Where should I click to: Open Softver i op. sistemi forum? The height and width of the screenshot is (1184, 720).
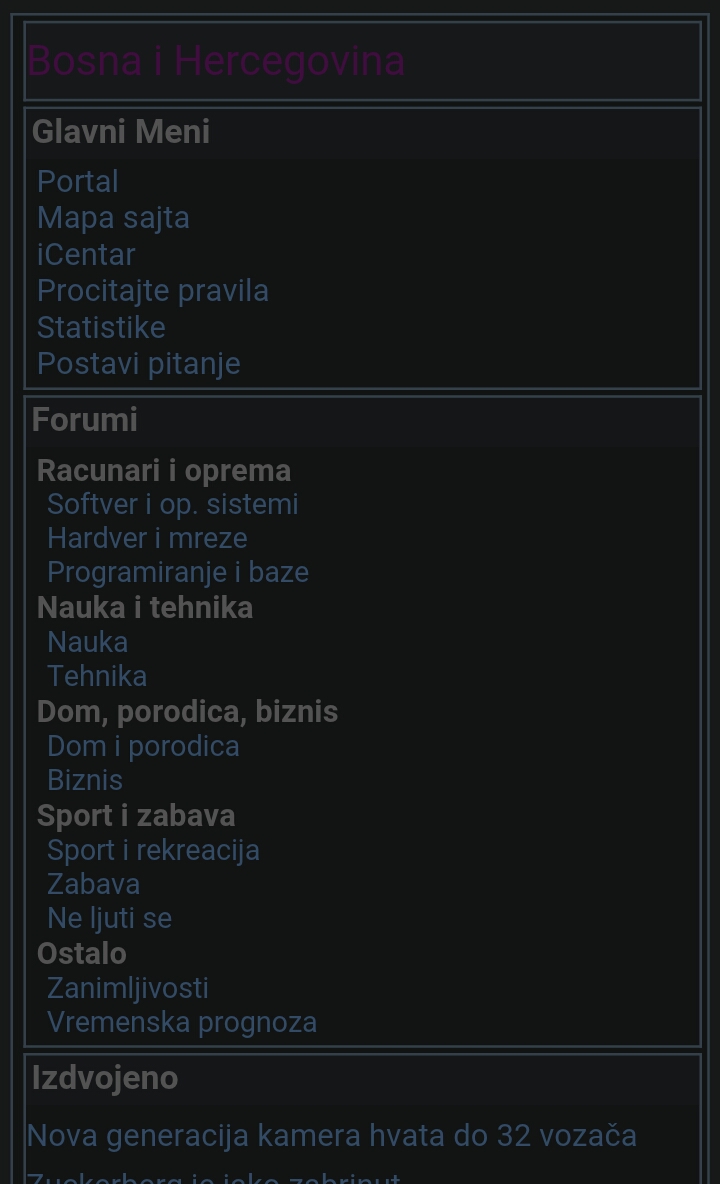tap(172, 504)
